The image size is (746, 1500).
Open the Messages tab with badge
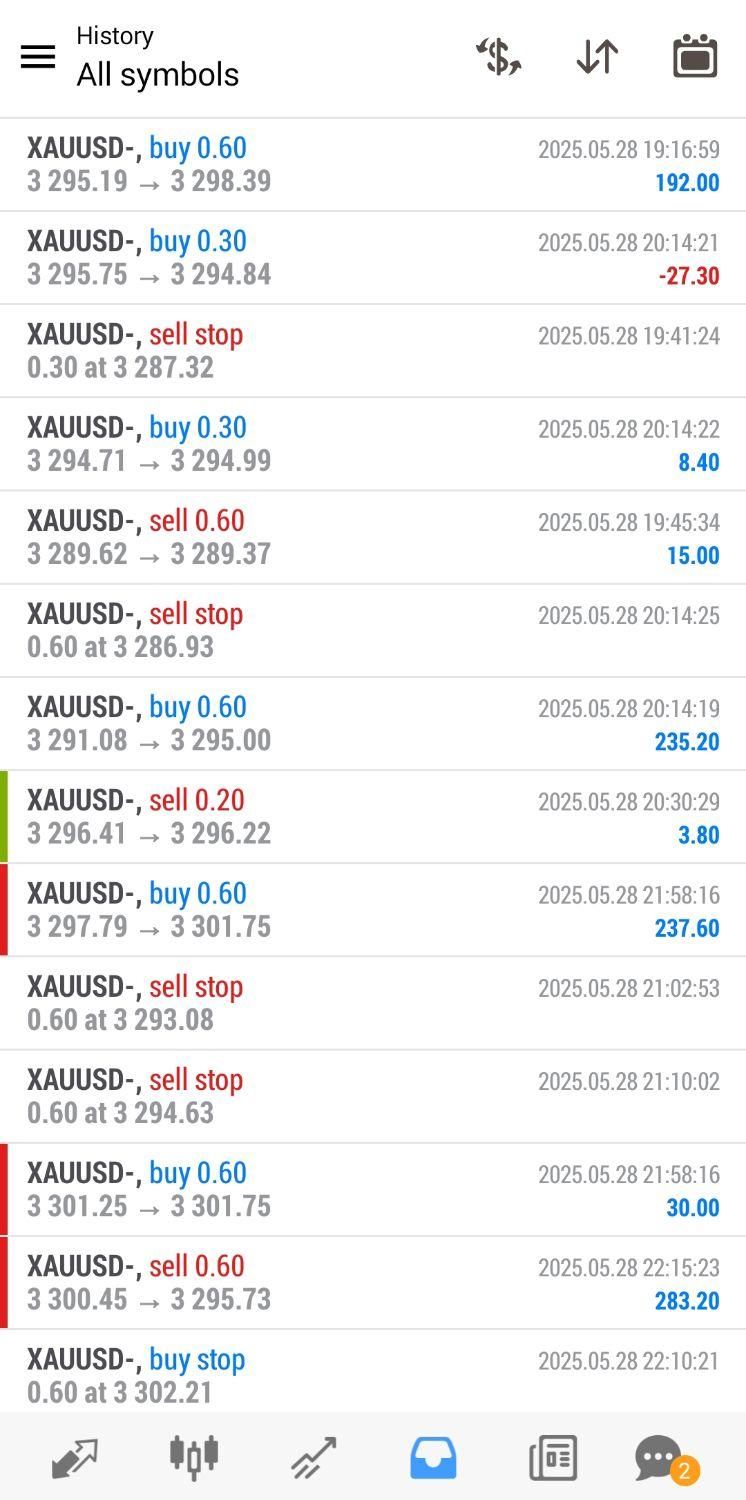tap(662, 1457)
